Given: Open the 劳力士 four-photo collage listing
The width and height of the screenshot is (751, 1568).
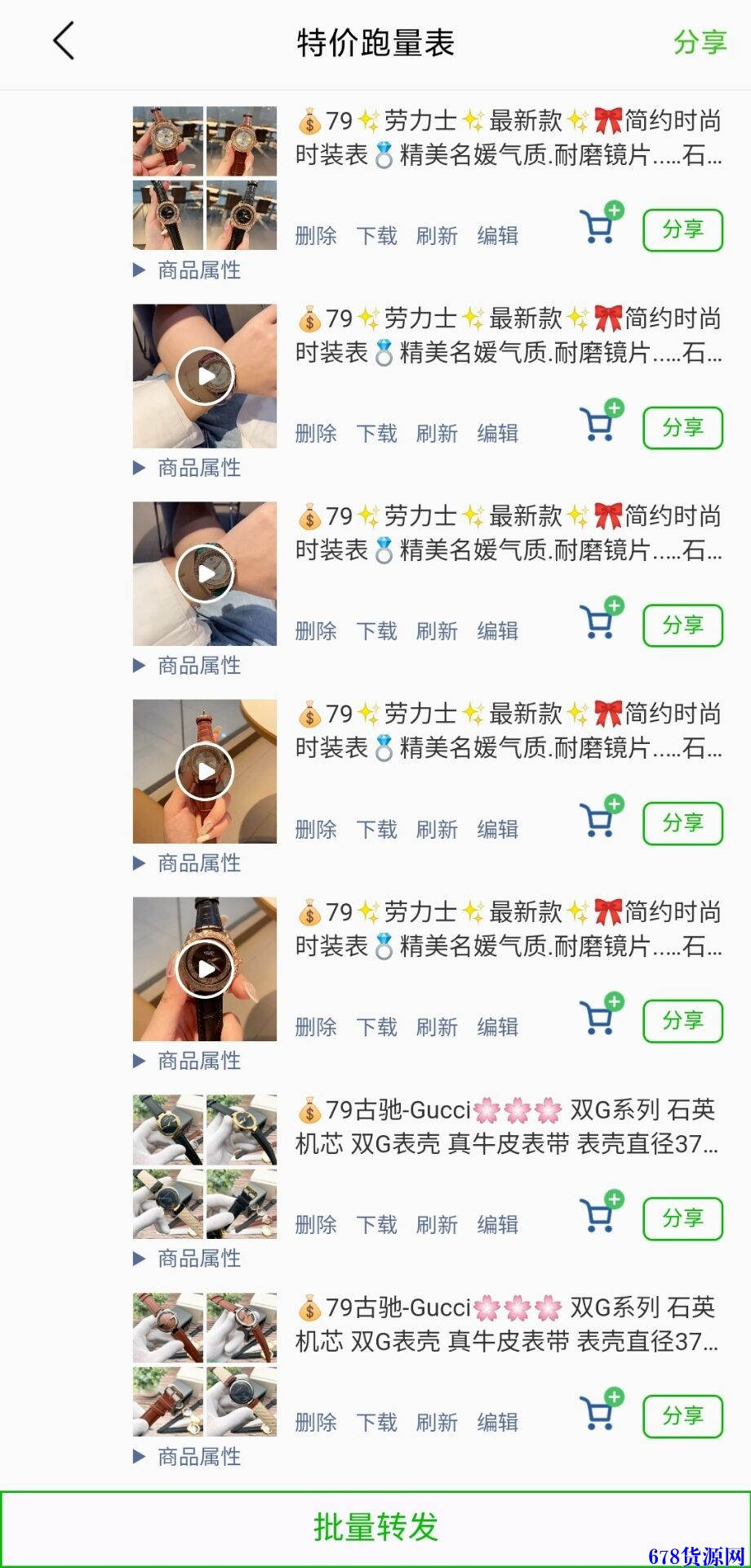Looking at the screenshot, I should click(205, 178).
